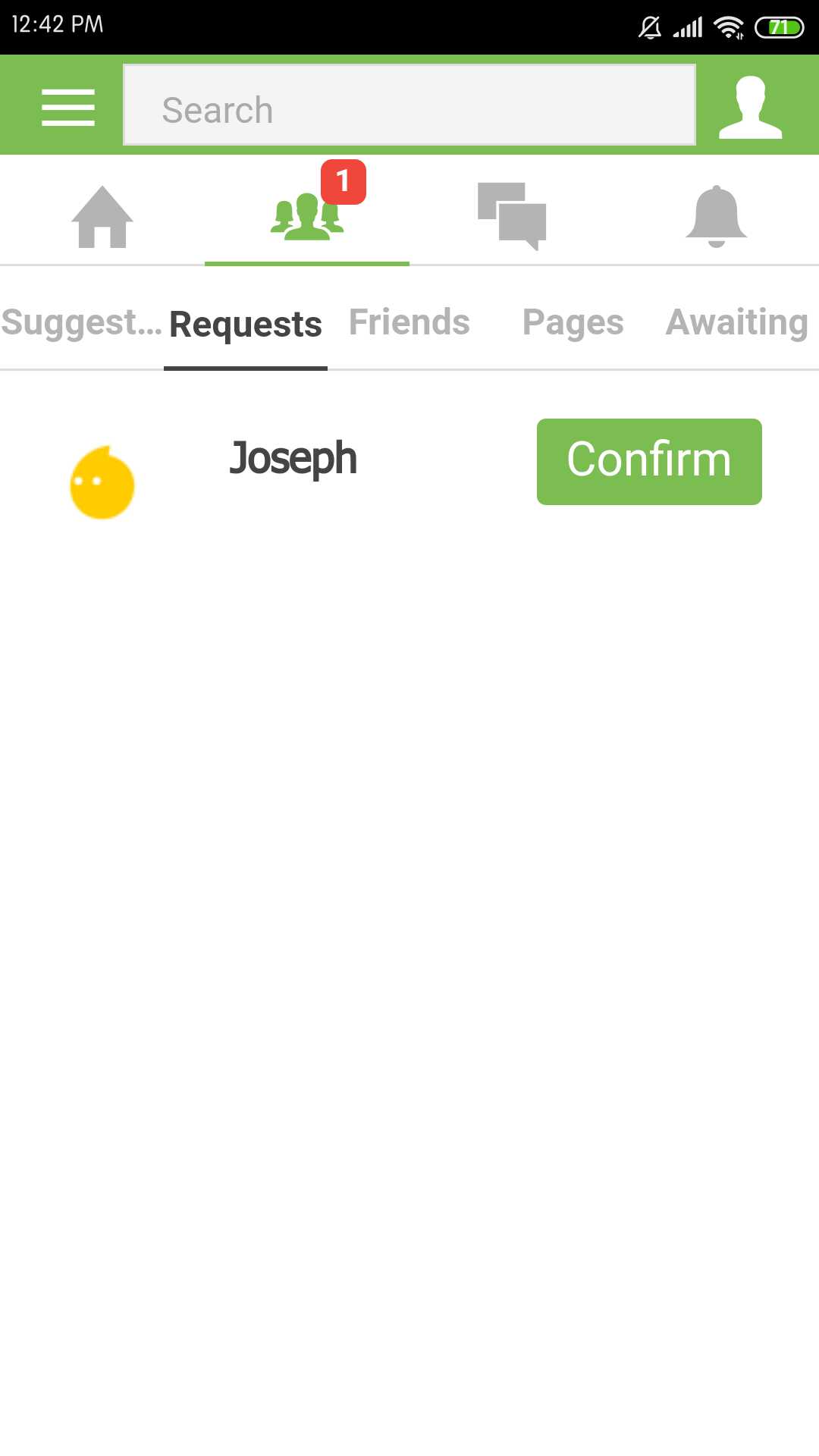Select the Requests sub-tab

click(246, 325)
